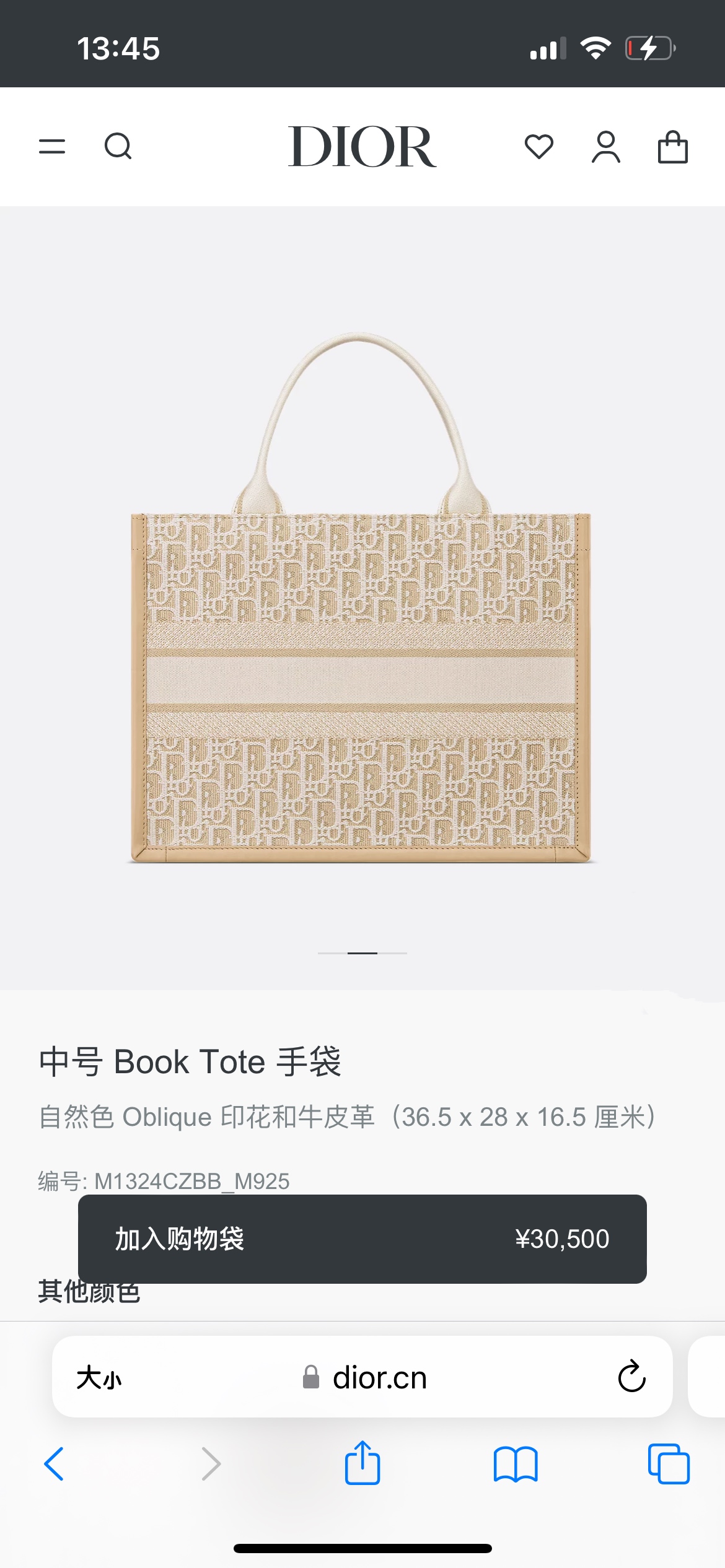Open the search icon
725x1568 pixels.
(x=118, y=147)
